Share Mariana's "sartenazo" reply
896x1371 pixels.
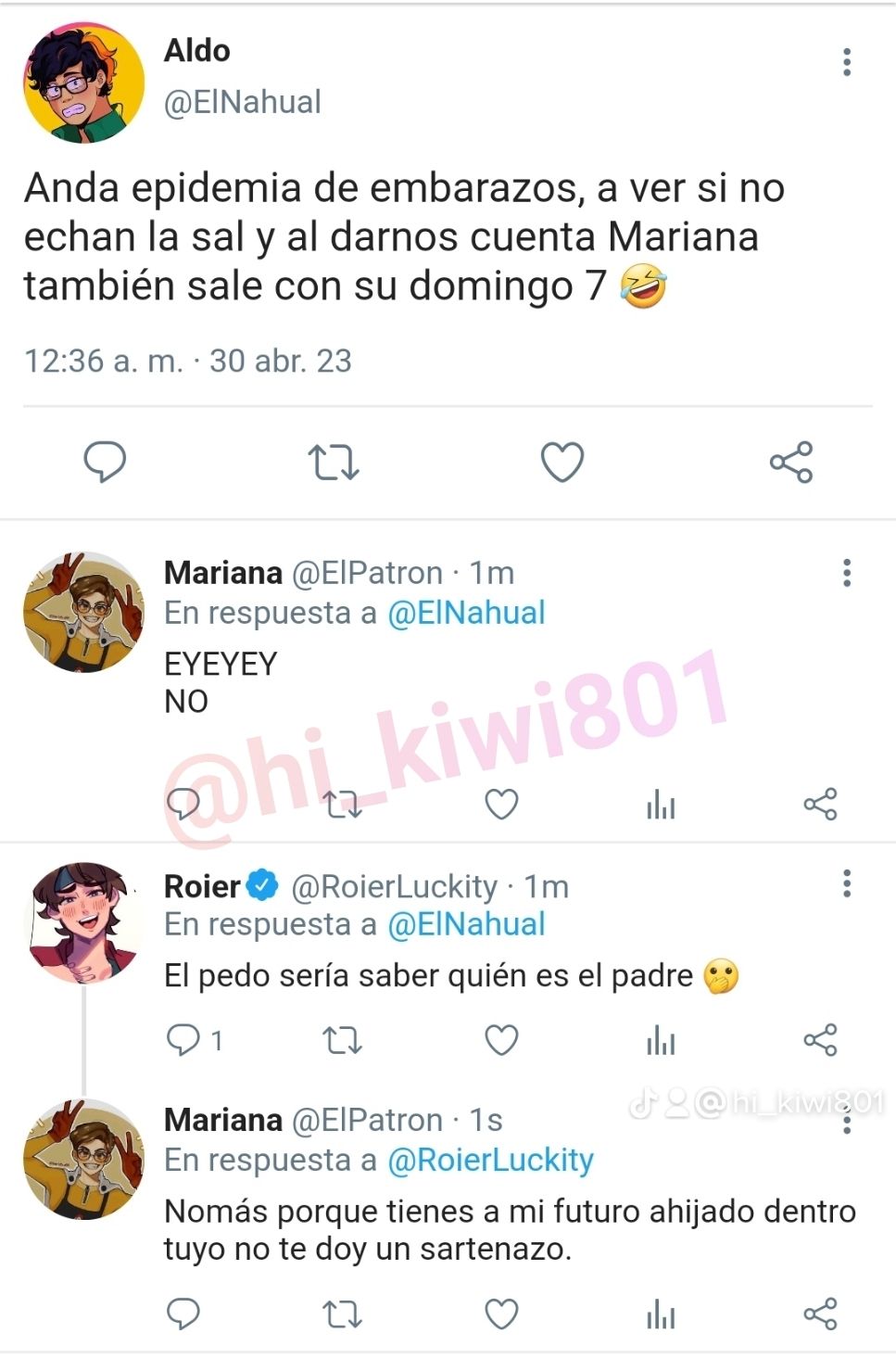[x=820, y=1314]
